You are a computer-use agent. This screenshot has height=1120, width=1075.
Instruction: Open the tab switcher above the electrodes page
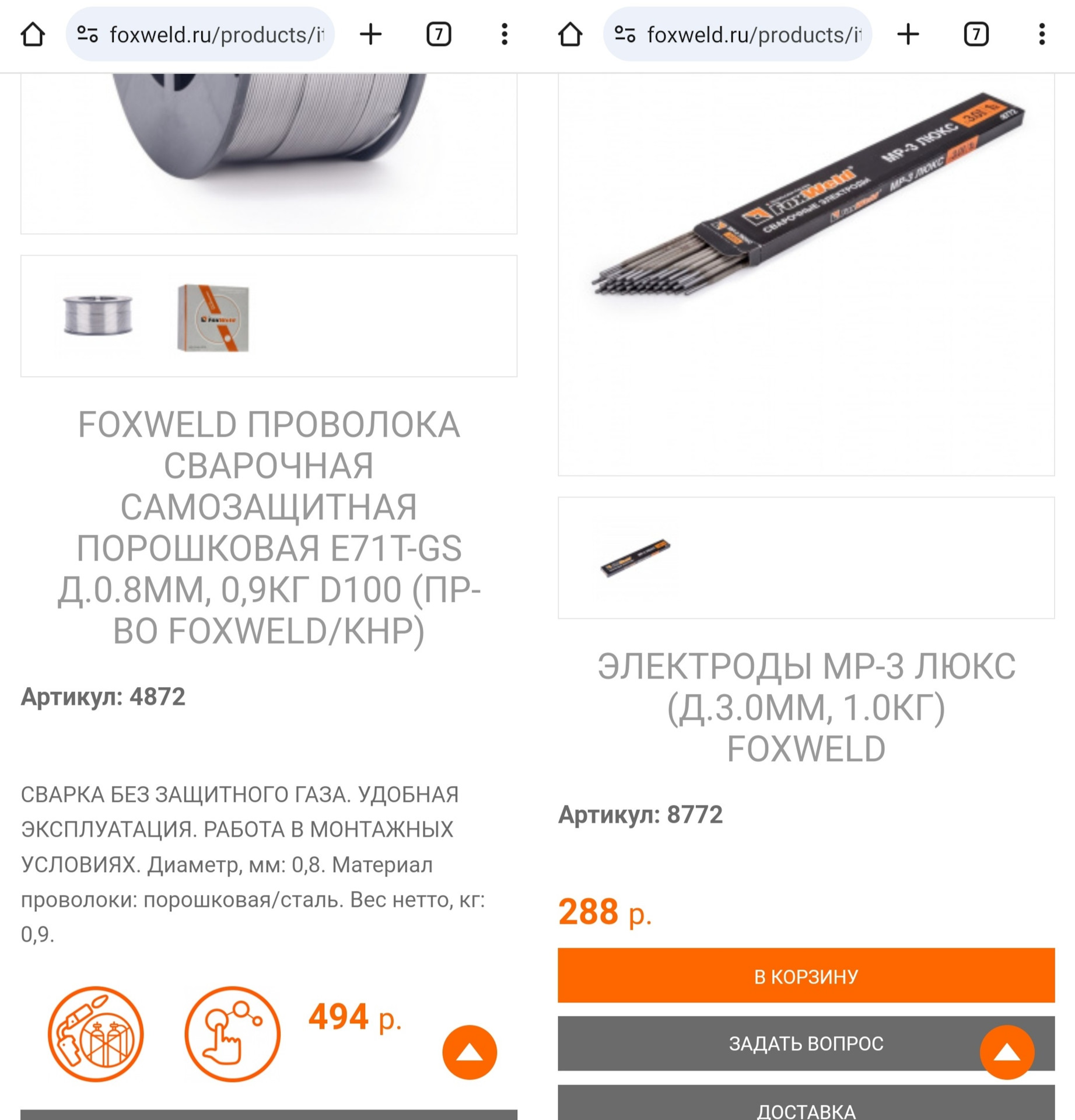[x=976, y=34]
